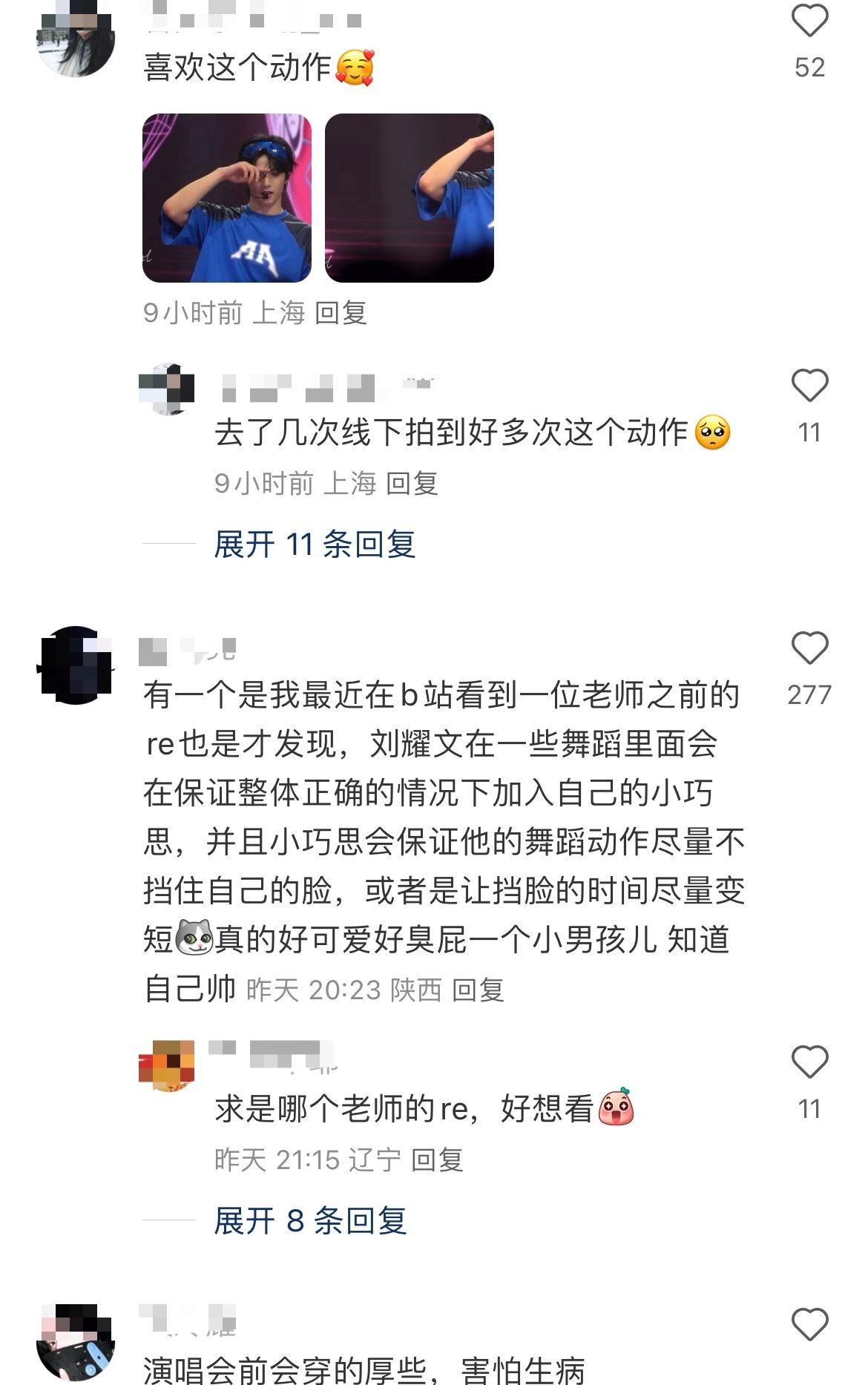The width and height of the screenshot is (868, 1385).
Task: Like the reply 求是哪个老师的re
Action: [809, 1062]
